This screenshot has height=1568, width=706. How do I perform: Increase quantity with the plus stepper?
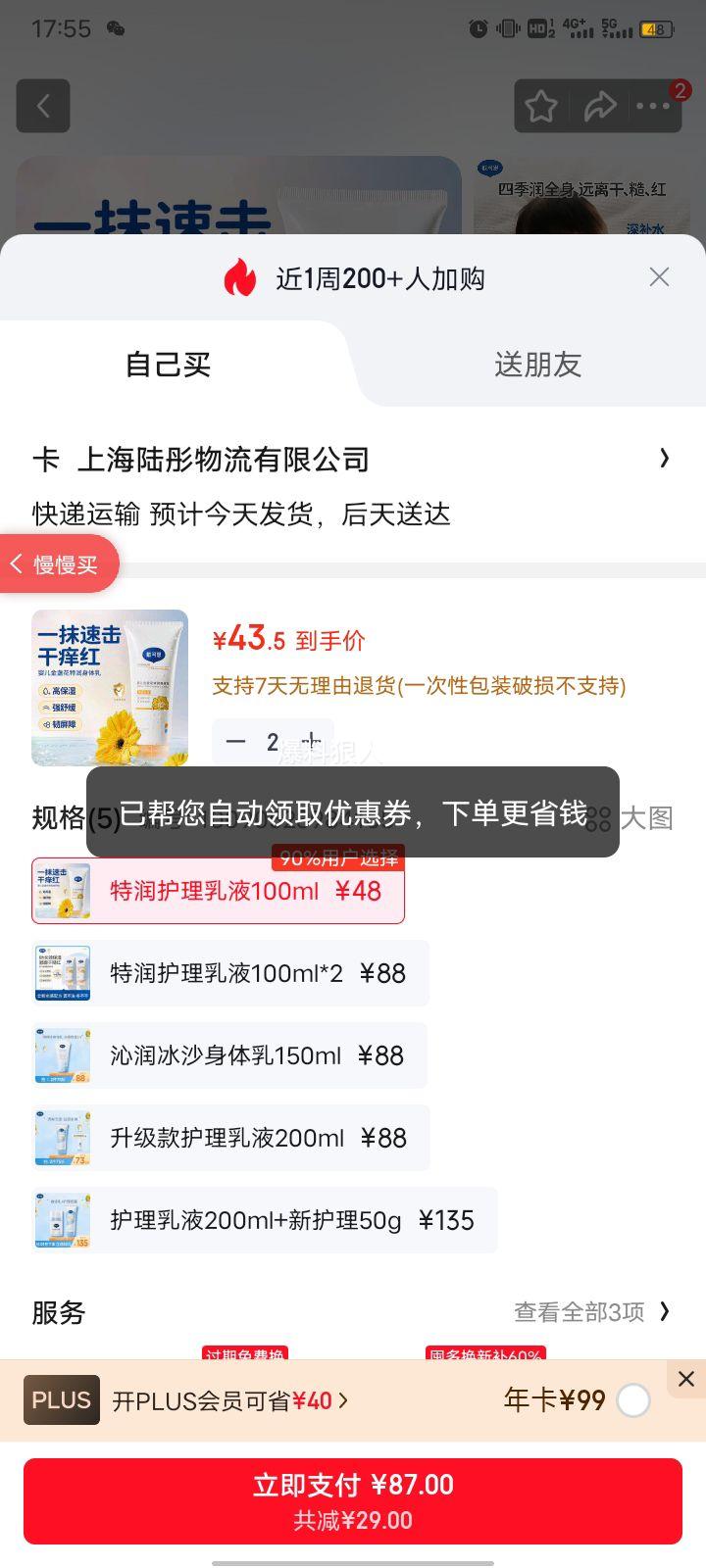click(309, 742)
